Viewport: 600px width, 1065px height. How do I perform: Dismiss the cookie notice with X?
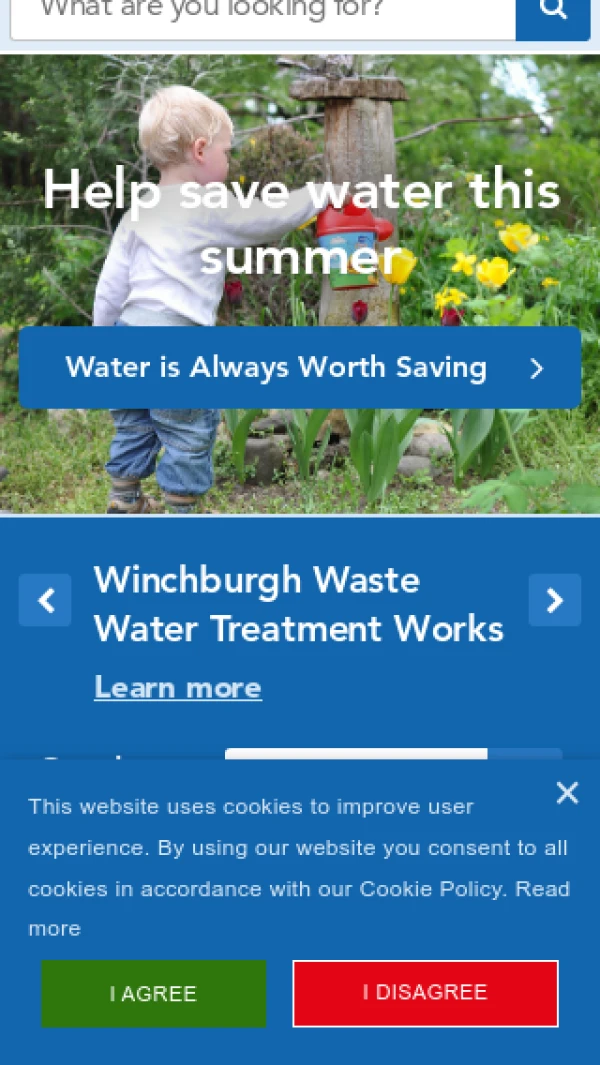[x=567, y=793]
